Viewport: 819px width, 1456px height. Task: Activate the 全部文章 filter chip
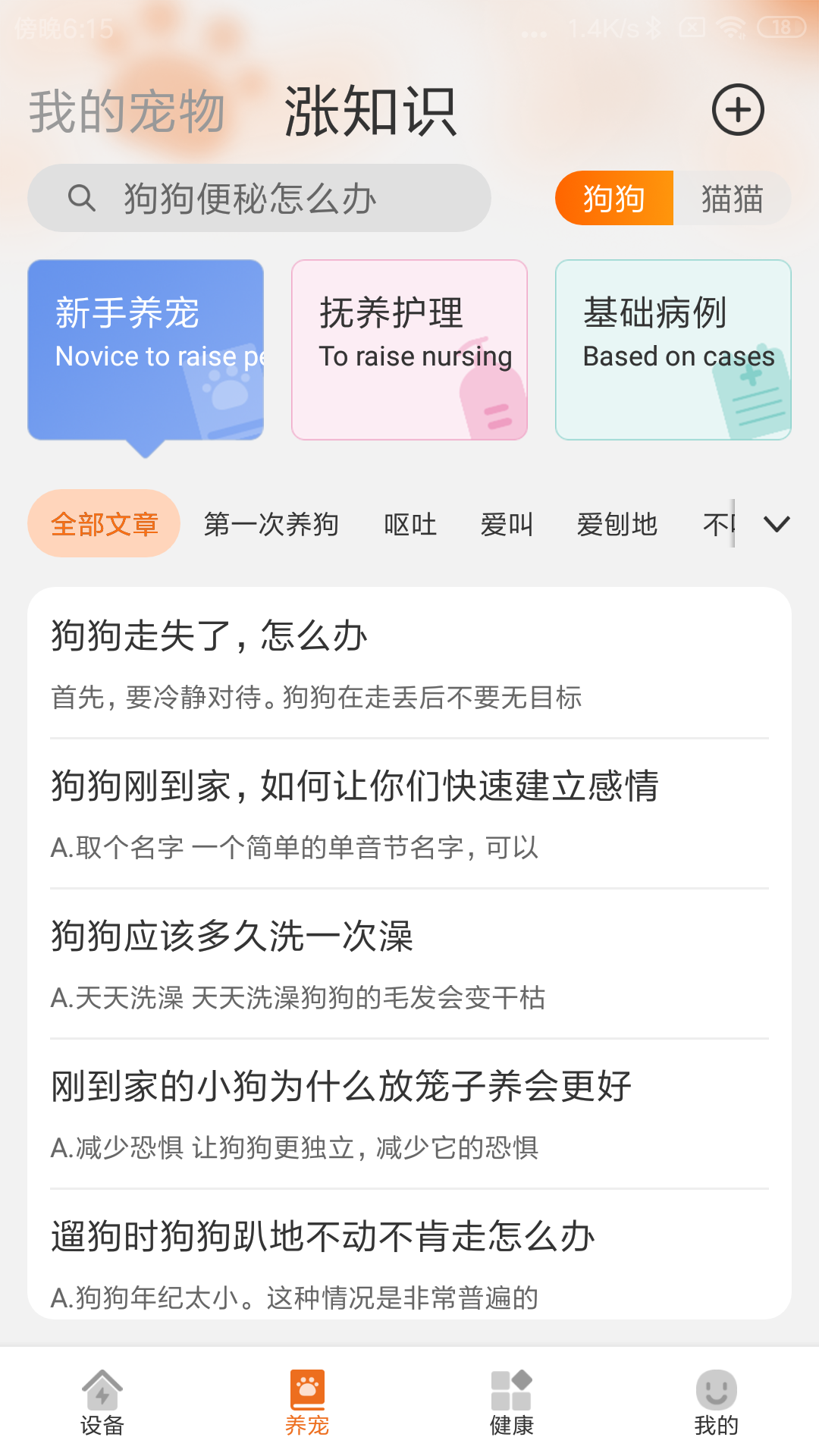click(104, 524)
